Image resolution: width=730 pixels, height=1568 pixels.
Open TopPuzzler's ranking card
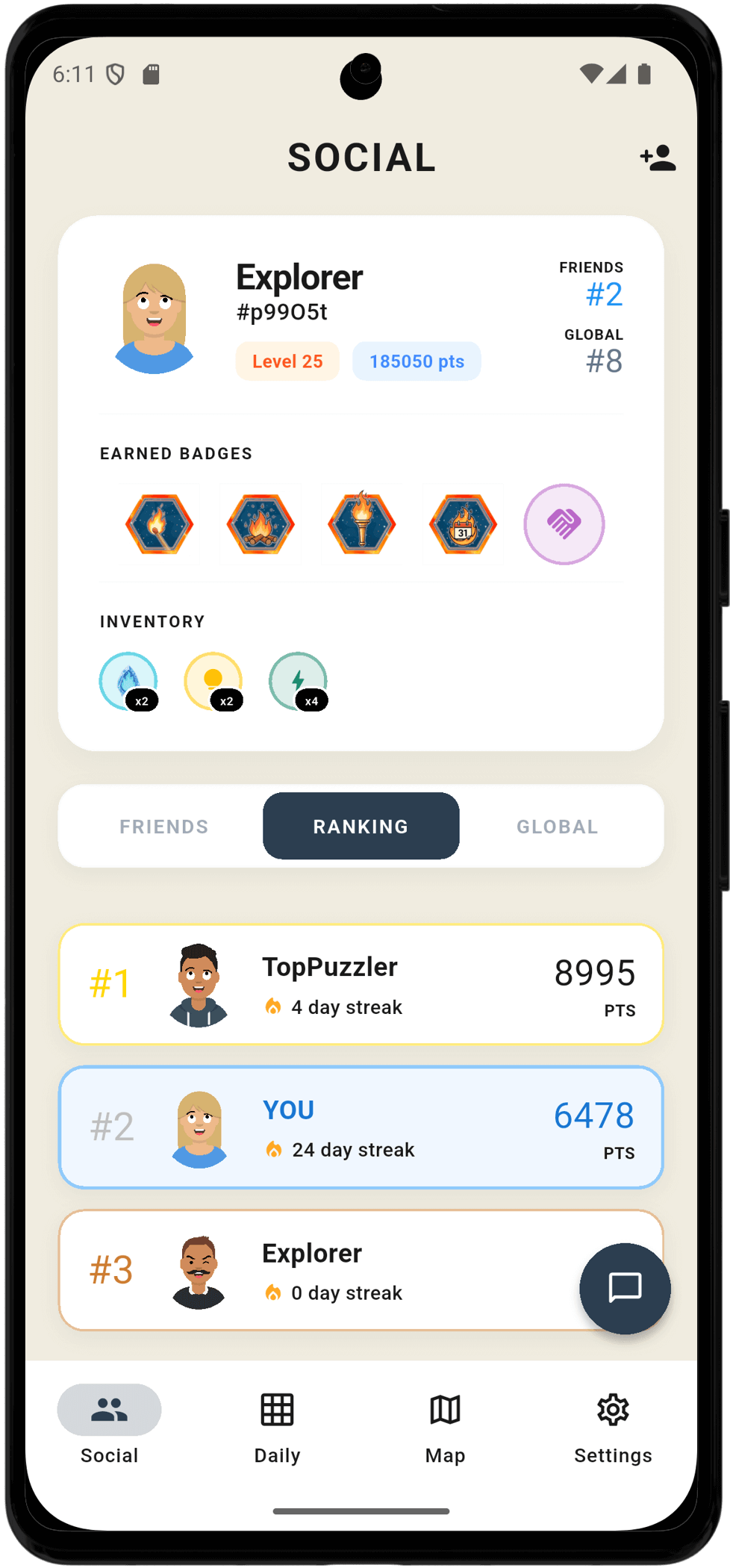coord(361,984)
